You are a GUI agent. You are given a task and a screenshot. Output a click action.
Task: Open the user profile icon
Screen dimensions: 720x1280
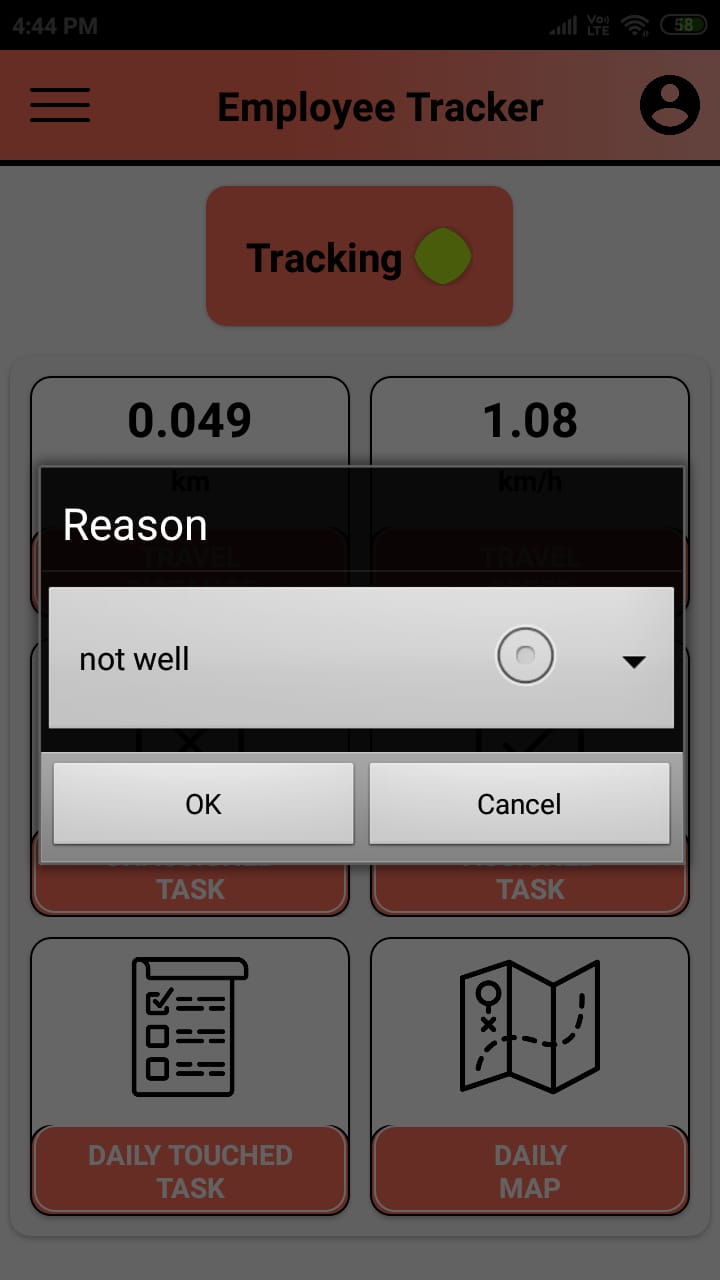tap(669, 105)
